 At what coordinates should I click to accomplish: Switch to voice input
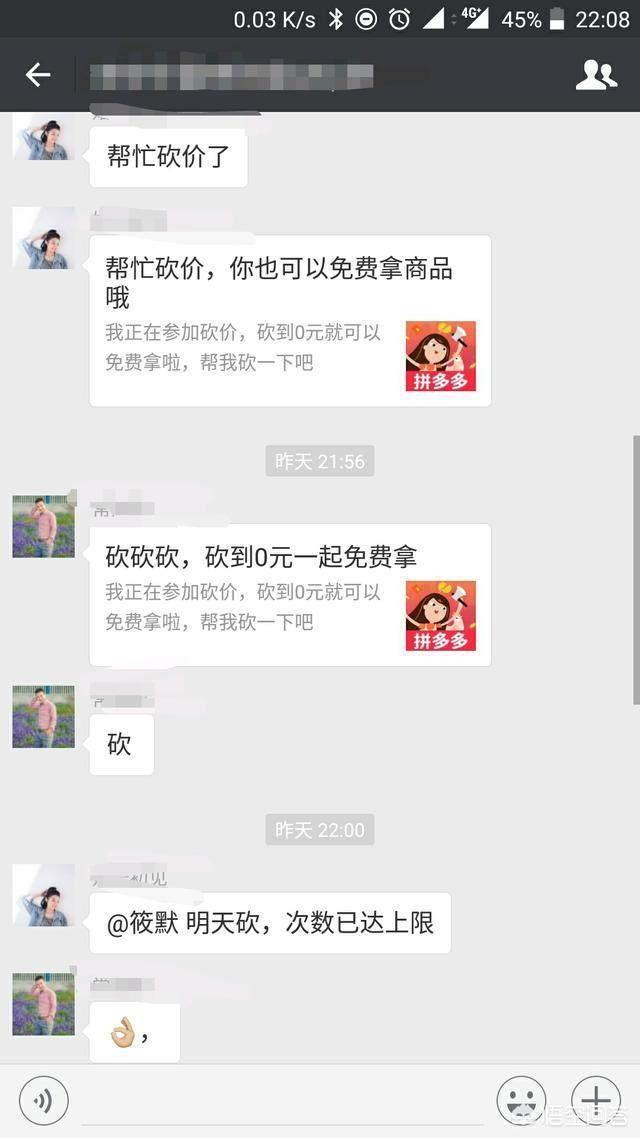point(43,1101)
